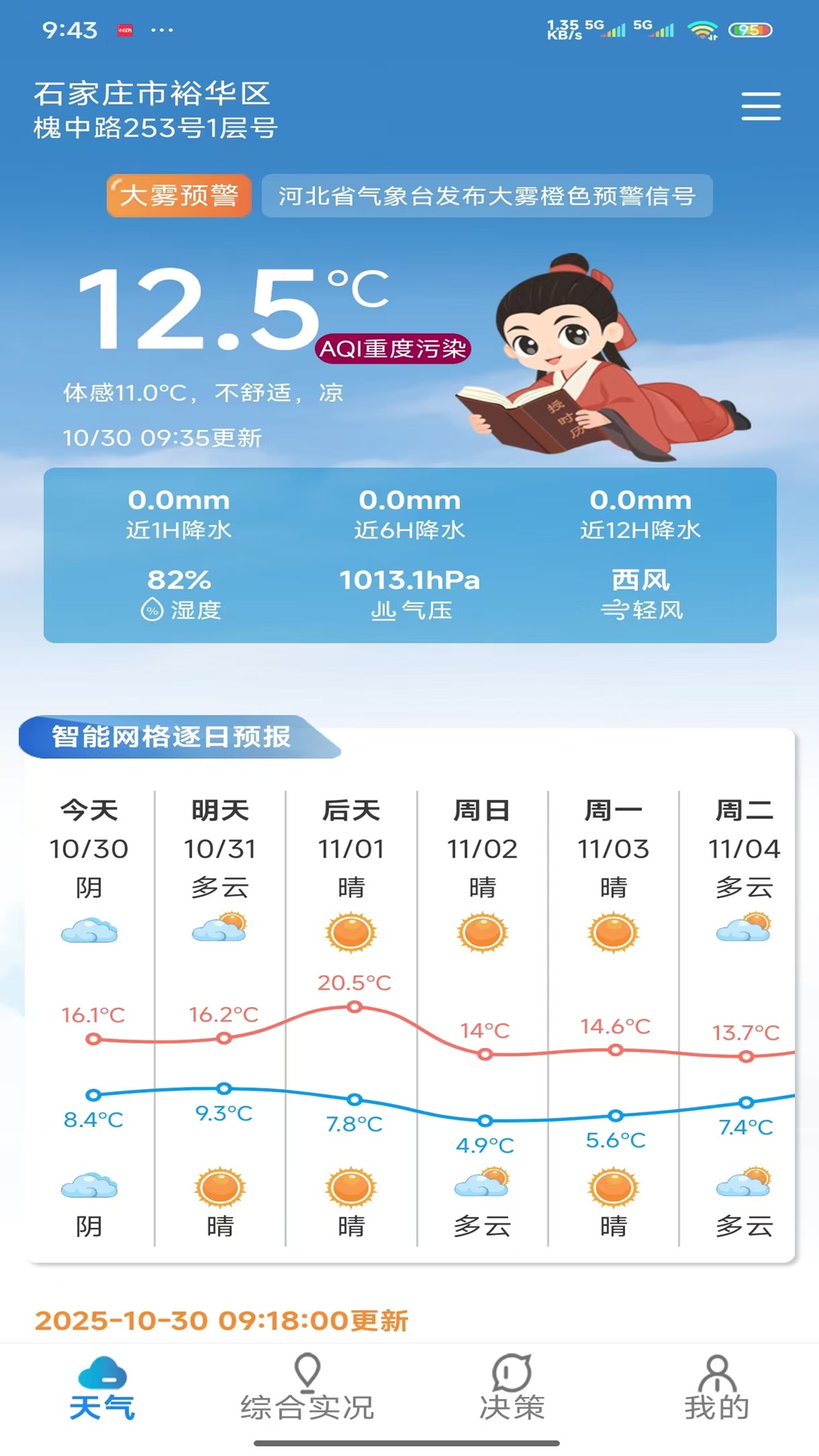Select the 周一 11/03 forecast column

pos(613,1016)
